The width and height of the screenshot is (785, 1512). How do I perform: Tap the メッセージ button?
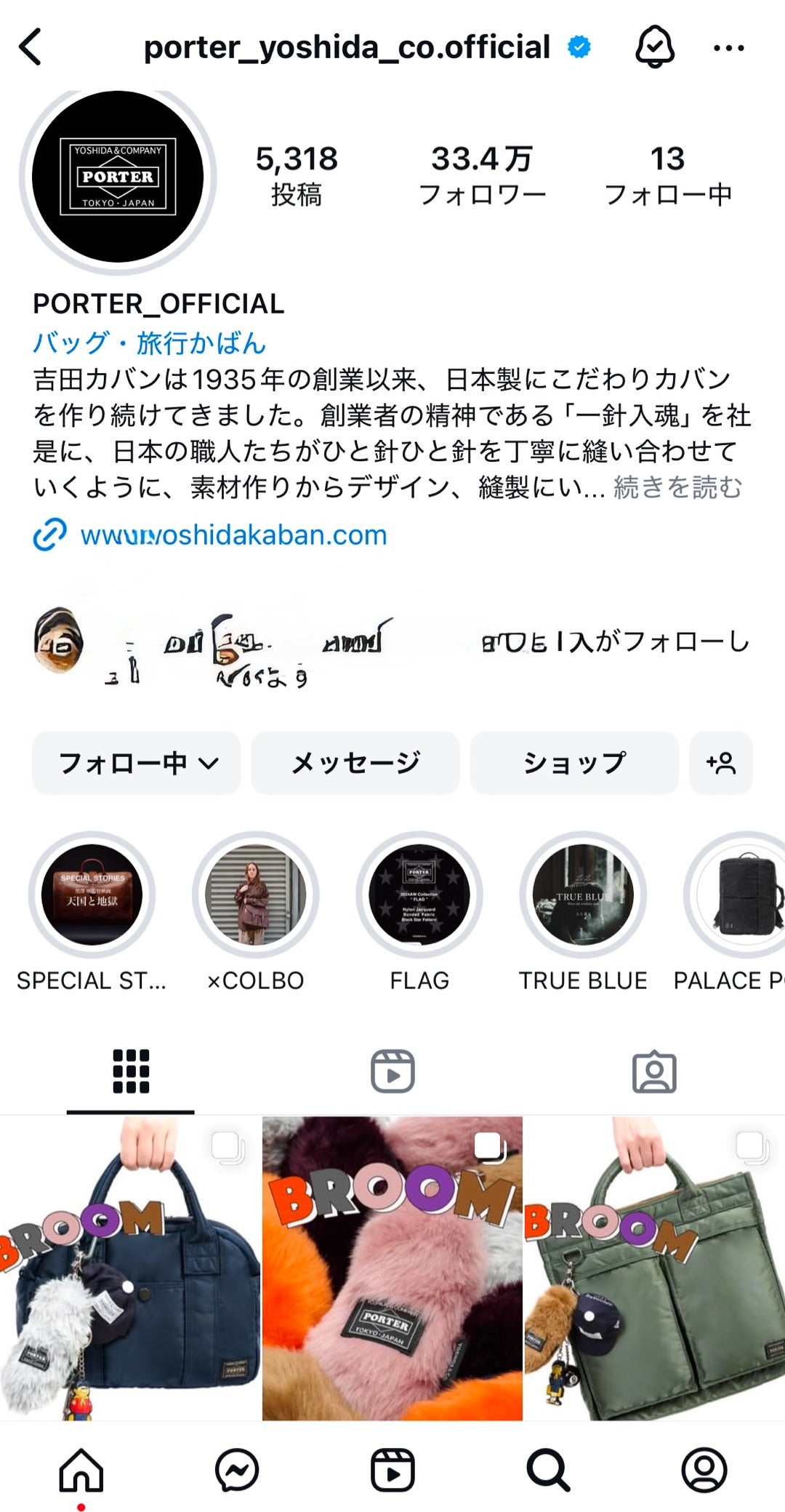355,763
